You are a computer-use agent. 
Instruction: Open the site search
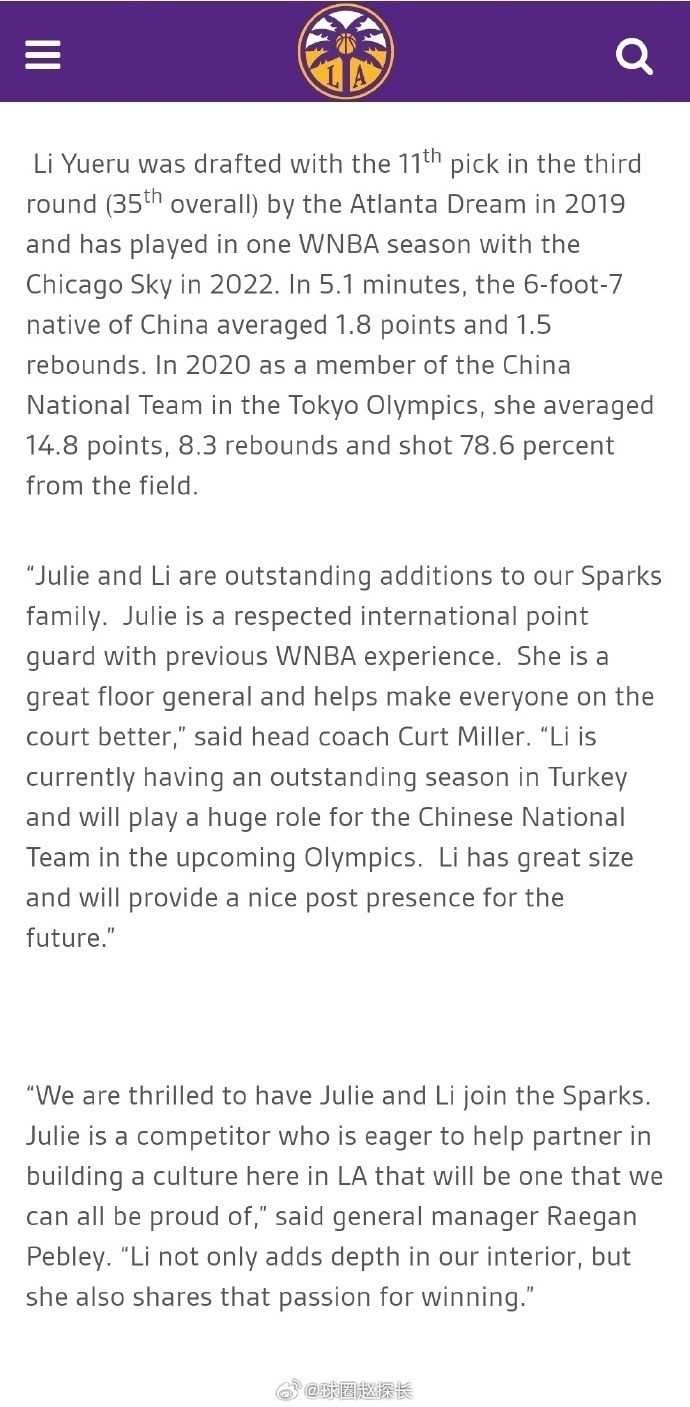(x=634, y=55)
